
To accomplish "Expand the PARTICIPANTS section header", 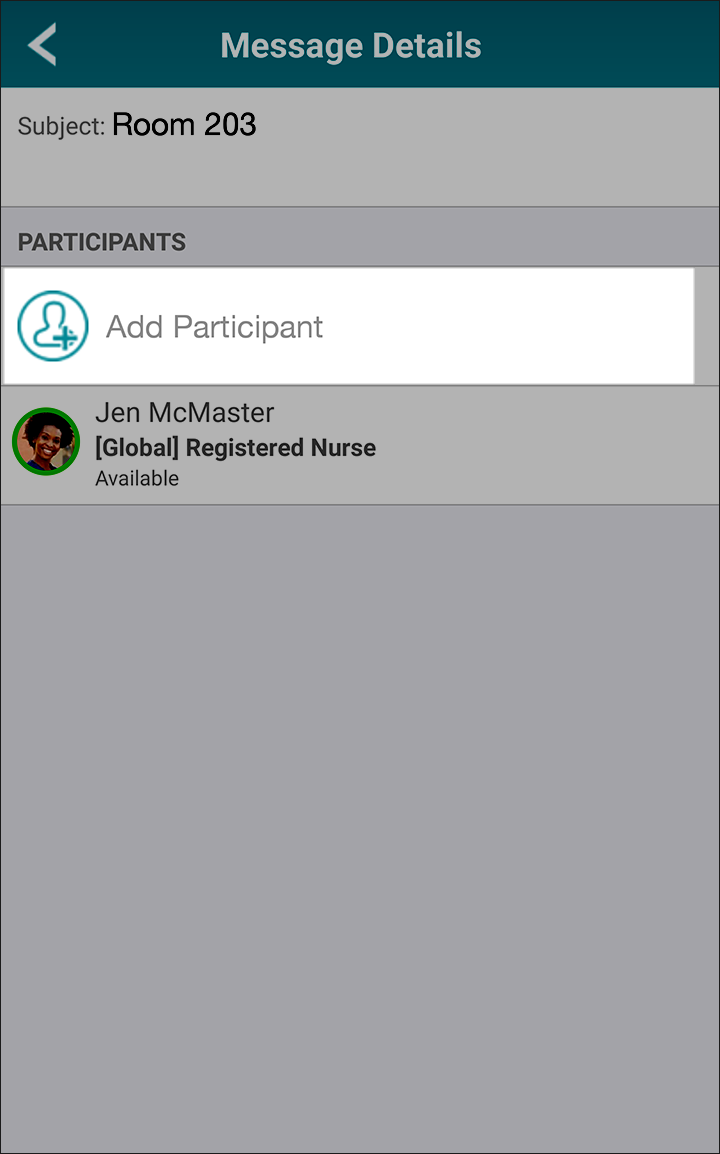I will [100, 241].
